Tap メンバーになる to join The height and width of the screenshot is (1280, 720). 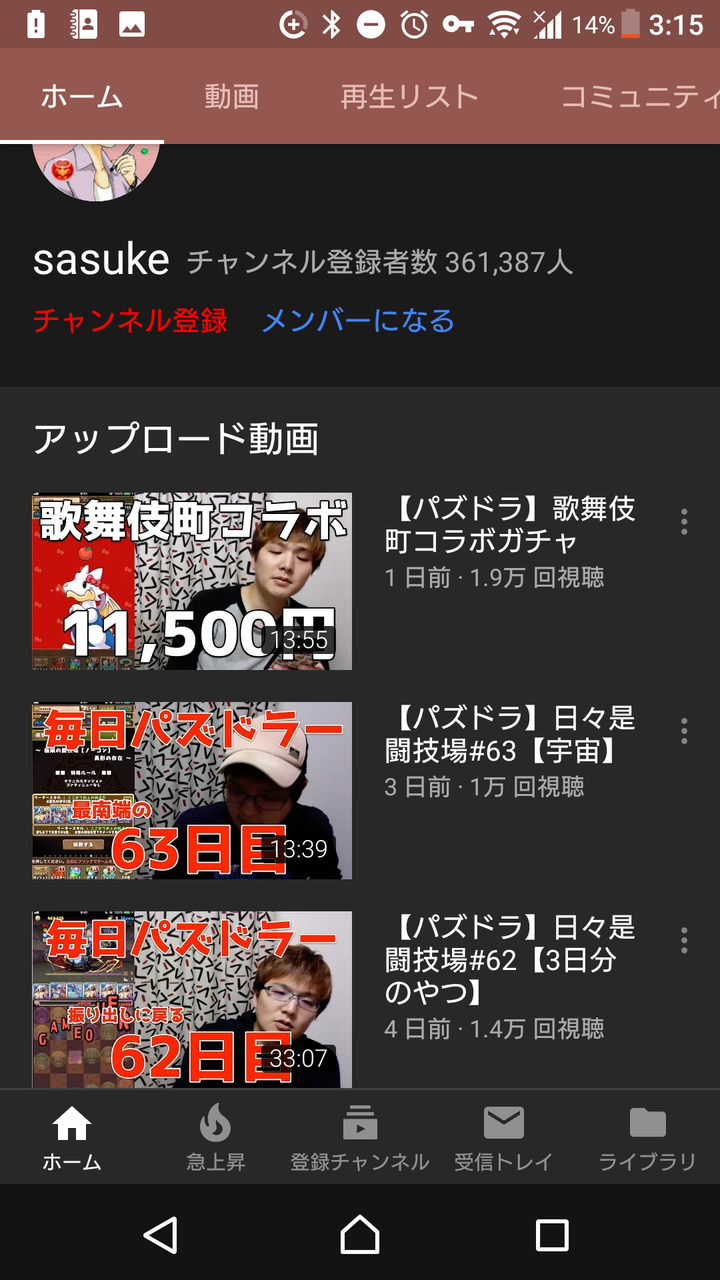[358, 320]
